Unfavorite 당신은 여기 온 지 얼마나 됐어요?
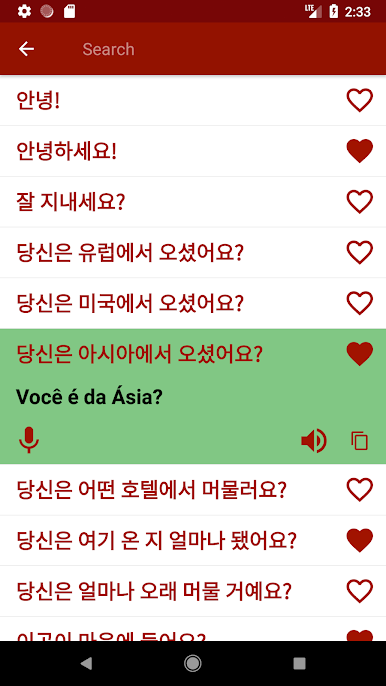Screen dimensions: 386x686 (x=359, y=540)
